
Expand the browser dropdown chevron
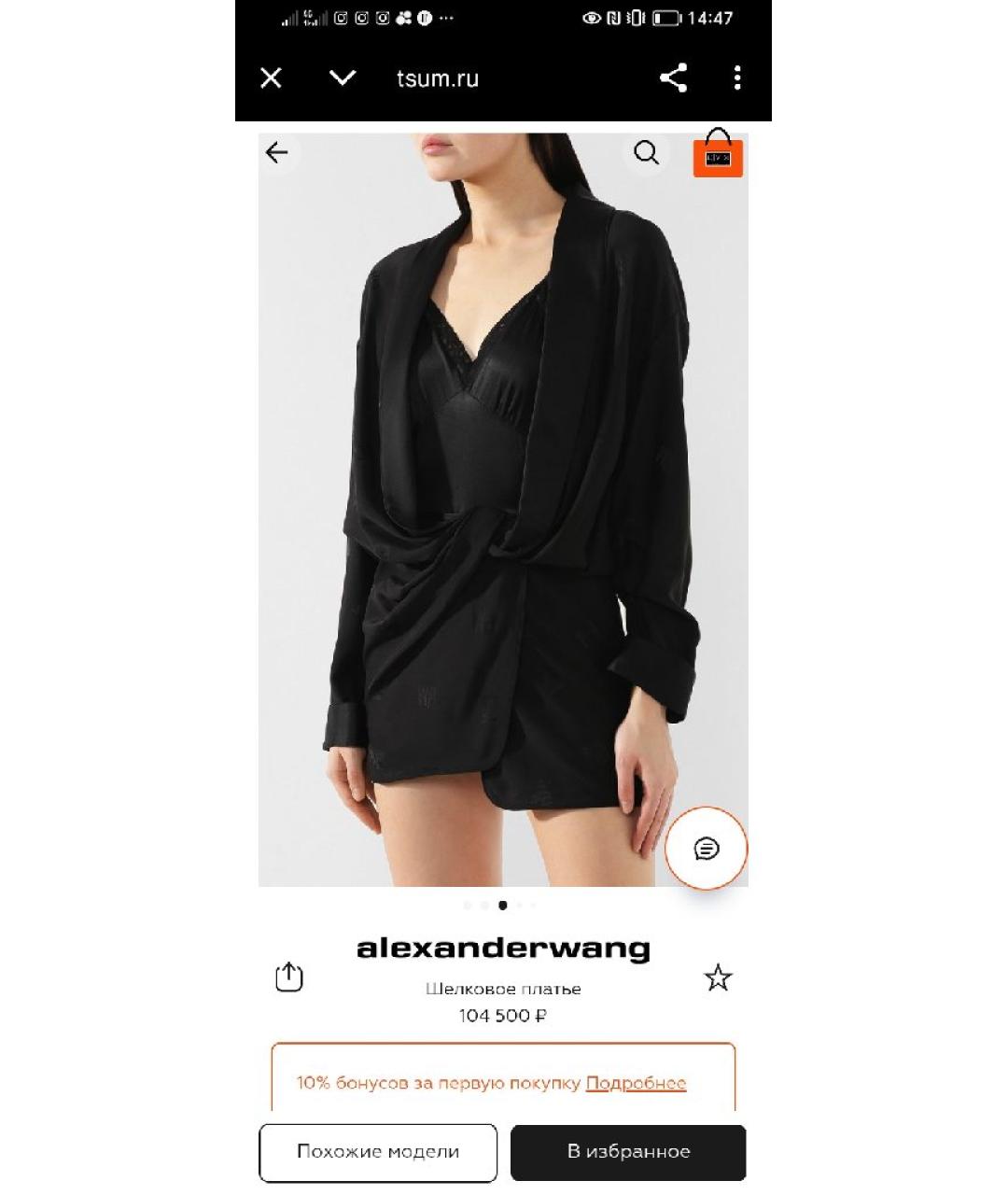point(343,78)
